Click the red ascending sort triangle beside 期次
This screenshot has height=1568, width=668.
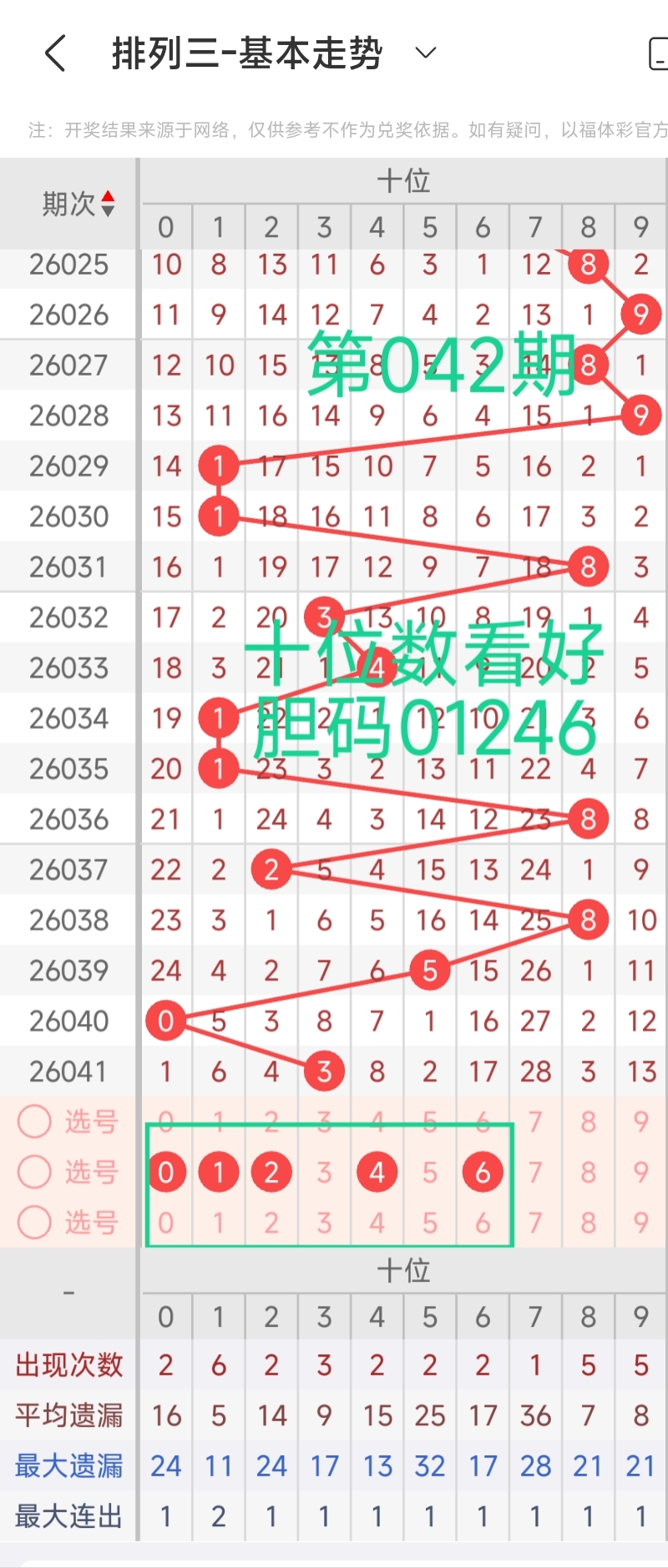click(109, 196)
